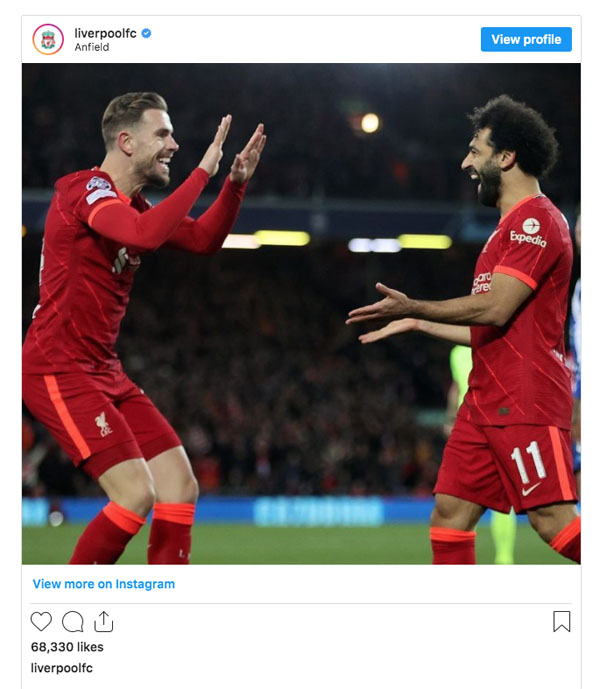
Task: Follow the View more on Instagram link
Action: point(103,584)
